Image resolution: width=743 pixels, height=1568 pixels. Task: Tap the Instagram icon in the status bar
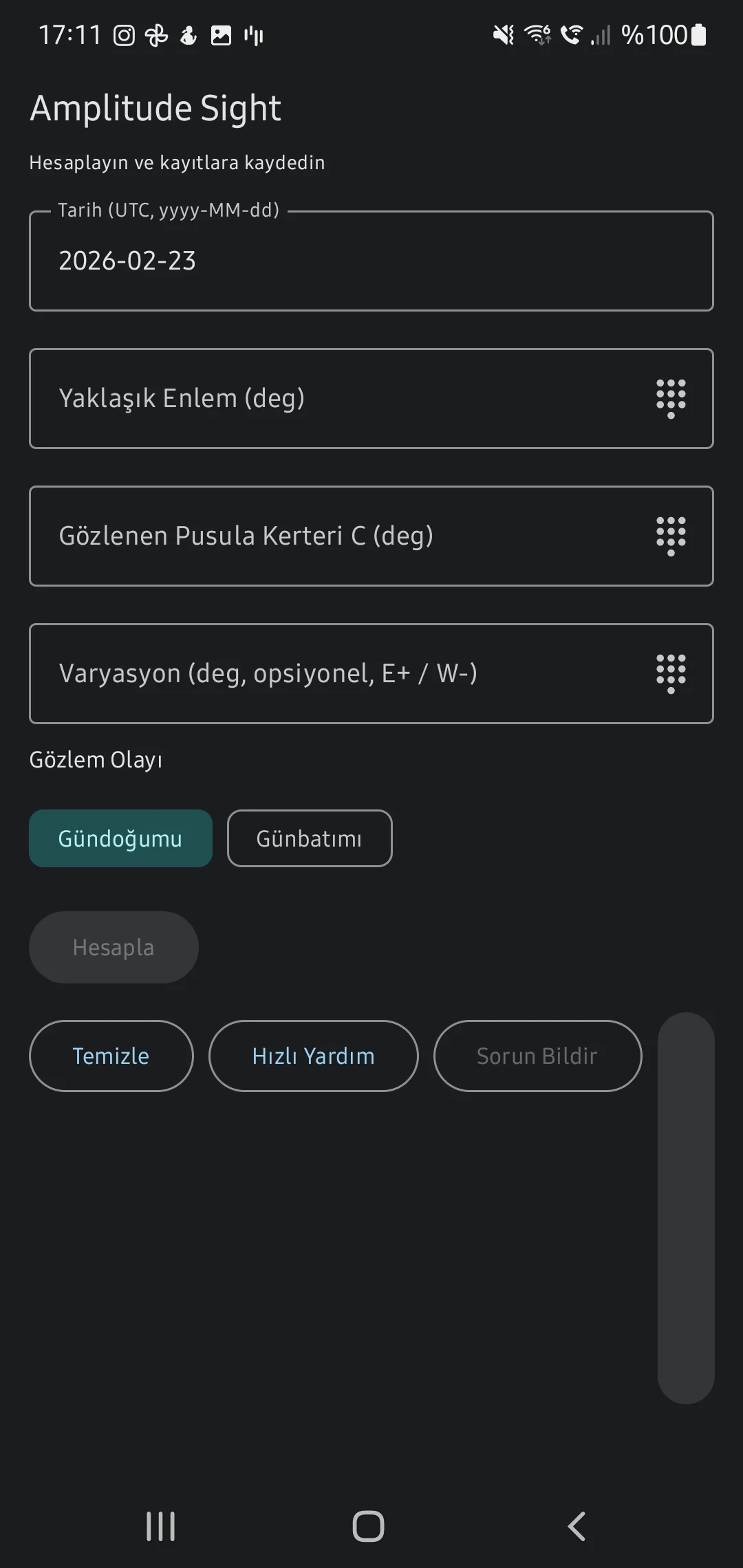point(124,34)
